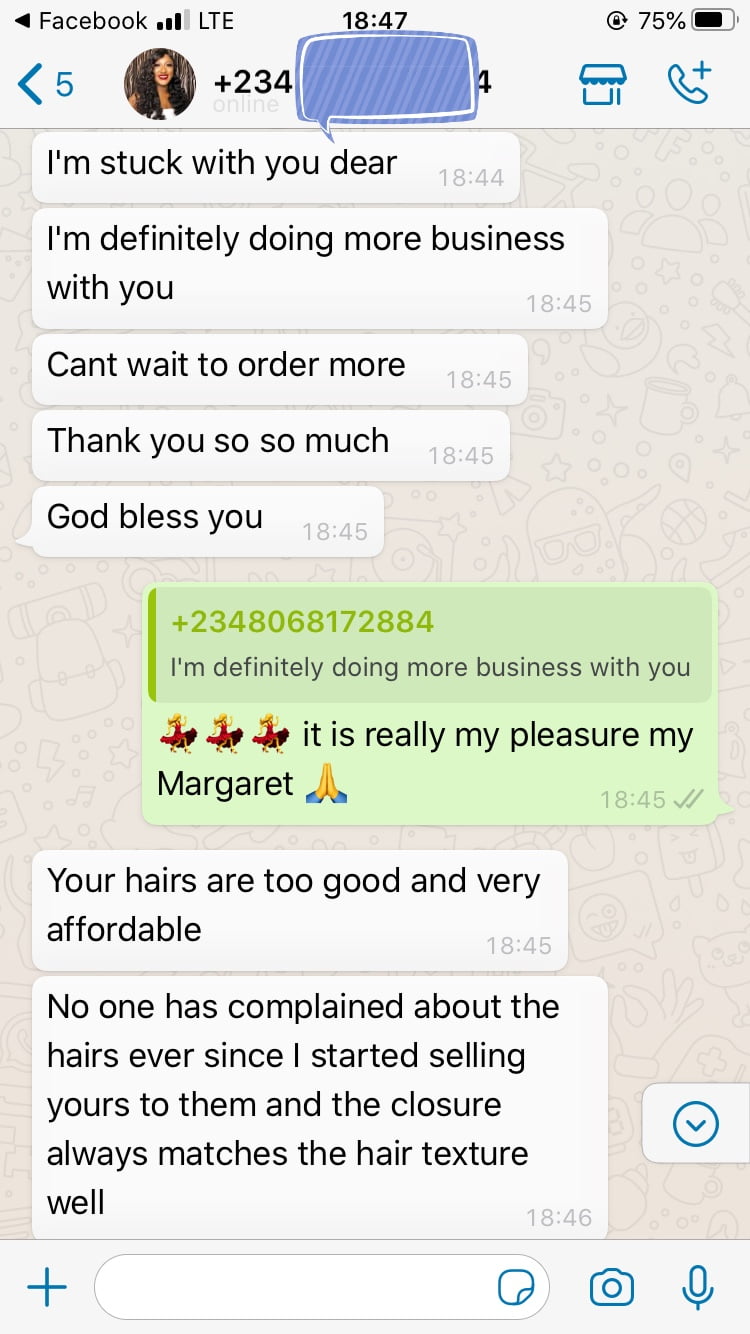
Task: Open the attachment plus menu
Action: pyautogui.click(x=47, y=1287)
